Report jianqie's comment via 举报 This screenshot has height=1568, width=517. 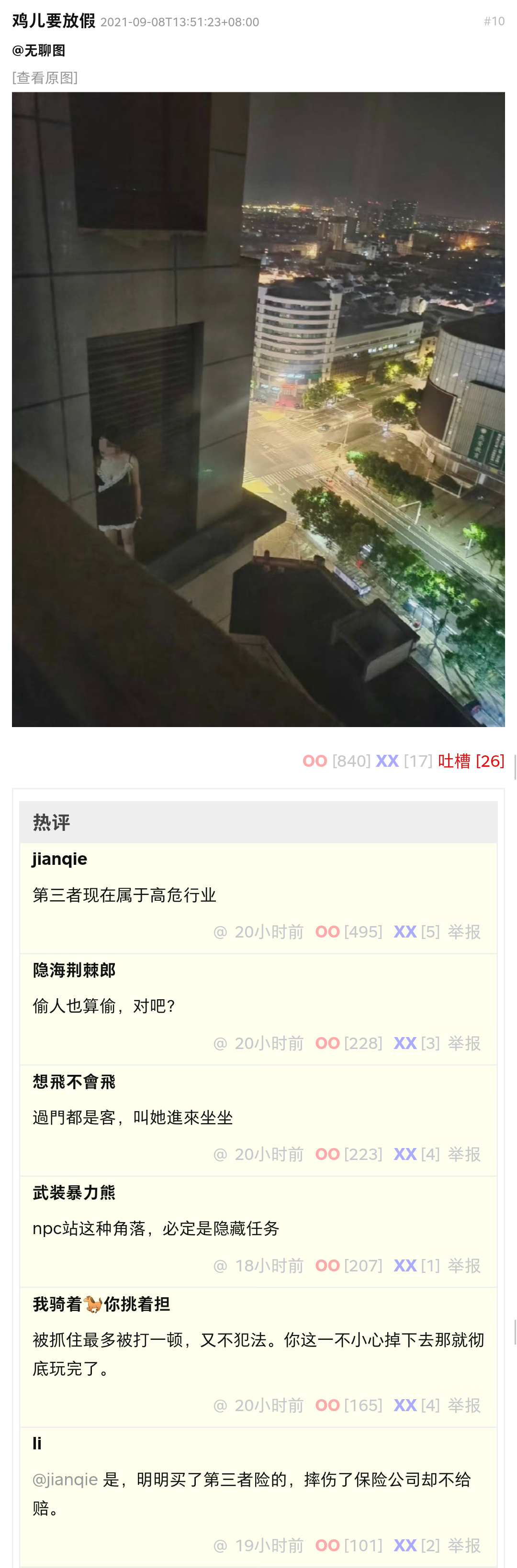[x=464, y=932]
